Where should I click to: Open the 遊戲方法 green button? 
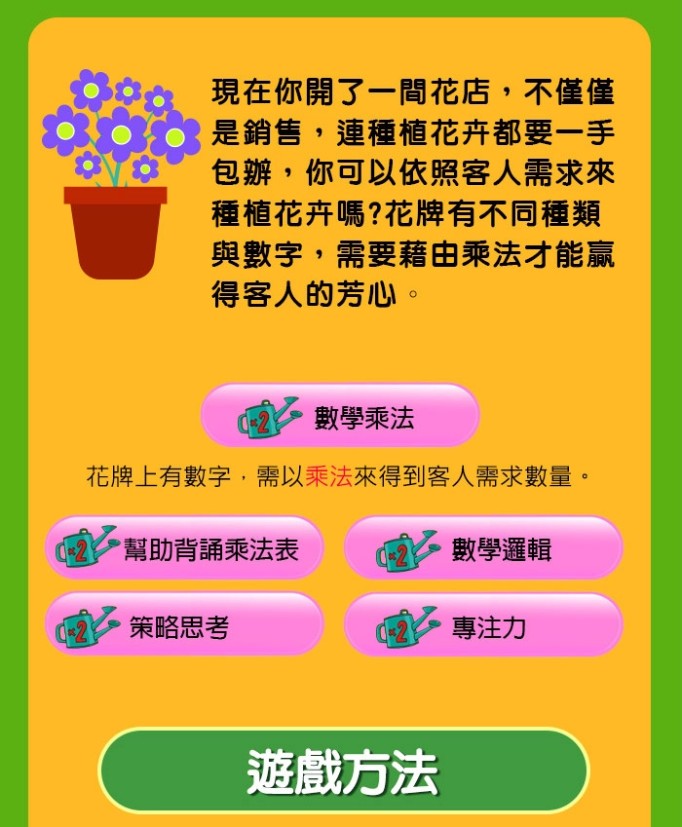click(x=343, y=771)
